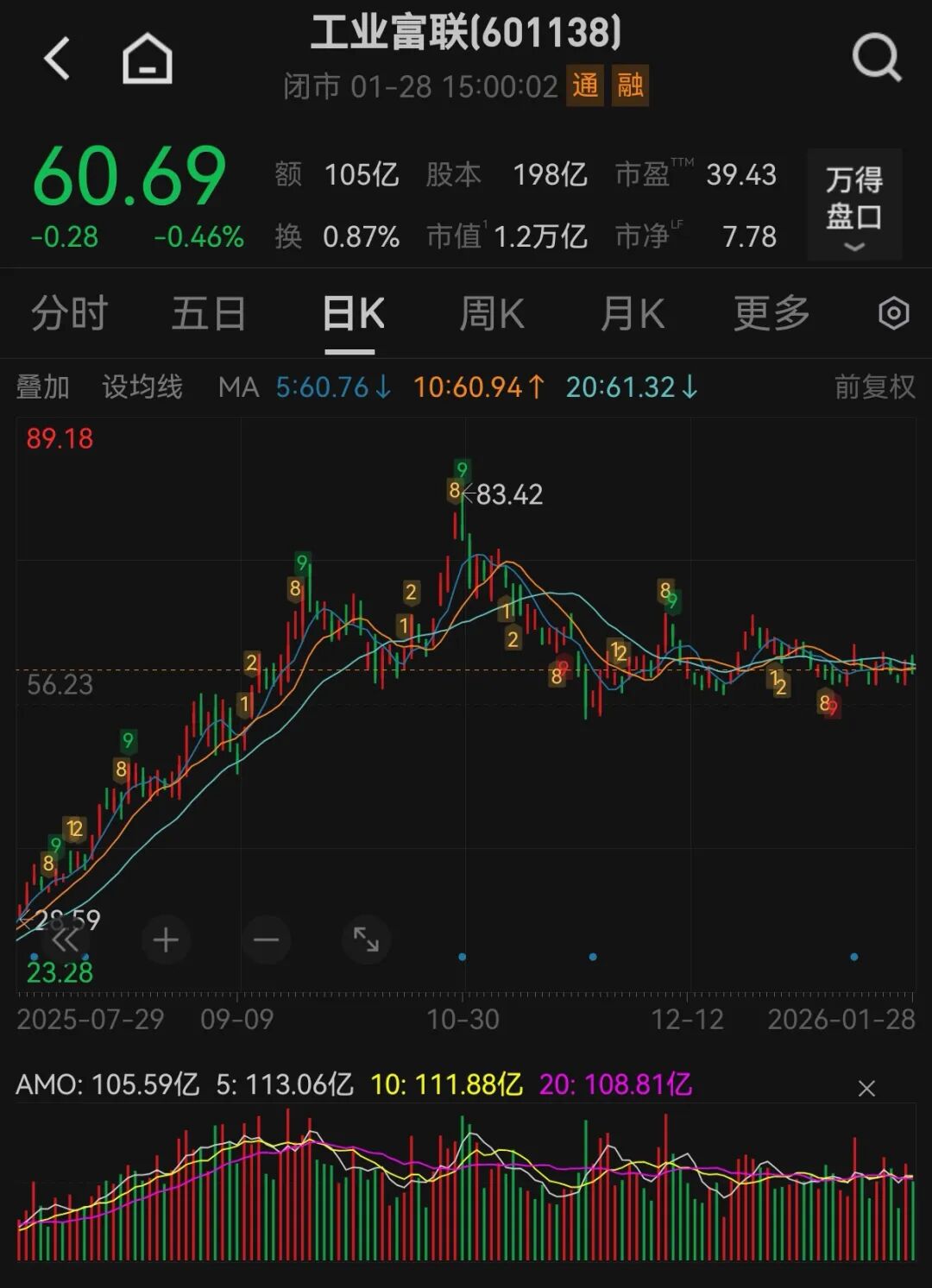Viewport: 932px width, 1288px height.
Task: Switch to the 分时 intraday tab
Action: point(68,314)
